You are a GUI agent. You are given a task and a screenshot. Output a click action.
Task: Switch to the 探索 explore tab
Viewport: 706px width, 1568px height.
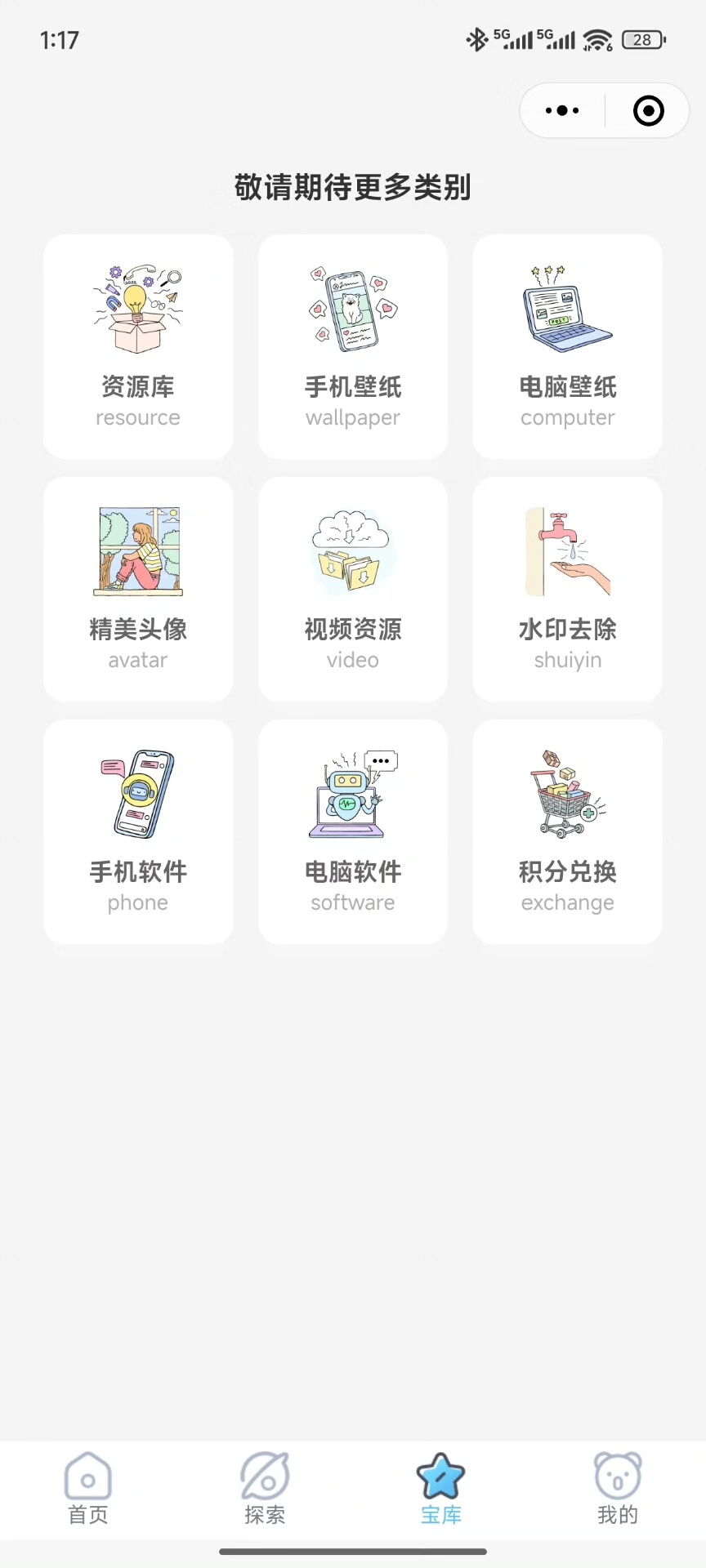(x=265, y=1489)
